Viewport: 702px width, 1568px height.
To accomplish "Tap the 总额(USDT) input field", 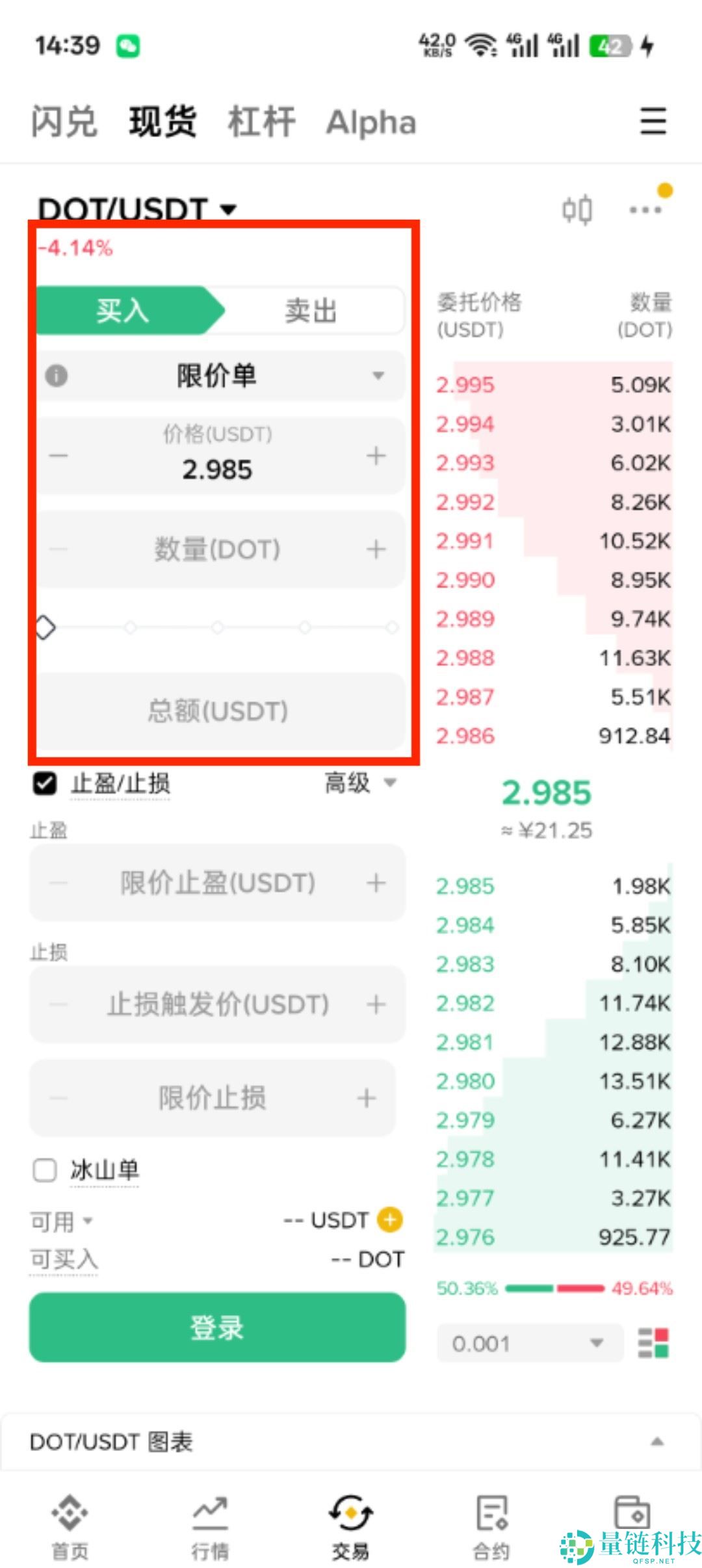I will tap(216, 711).
